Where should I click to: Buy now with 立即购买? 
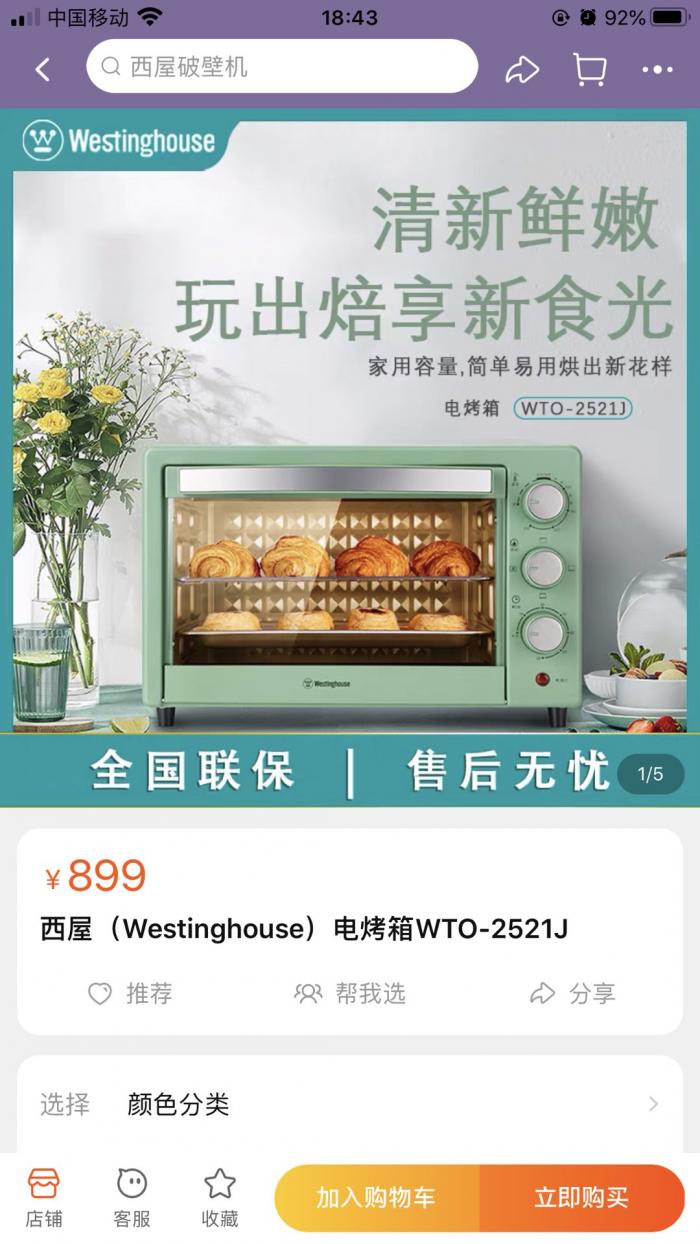582,1198
